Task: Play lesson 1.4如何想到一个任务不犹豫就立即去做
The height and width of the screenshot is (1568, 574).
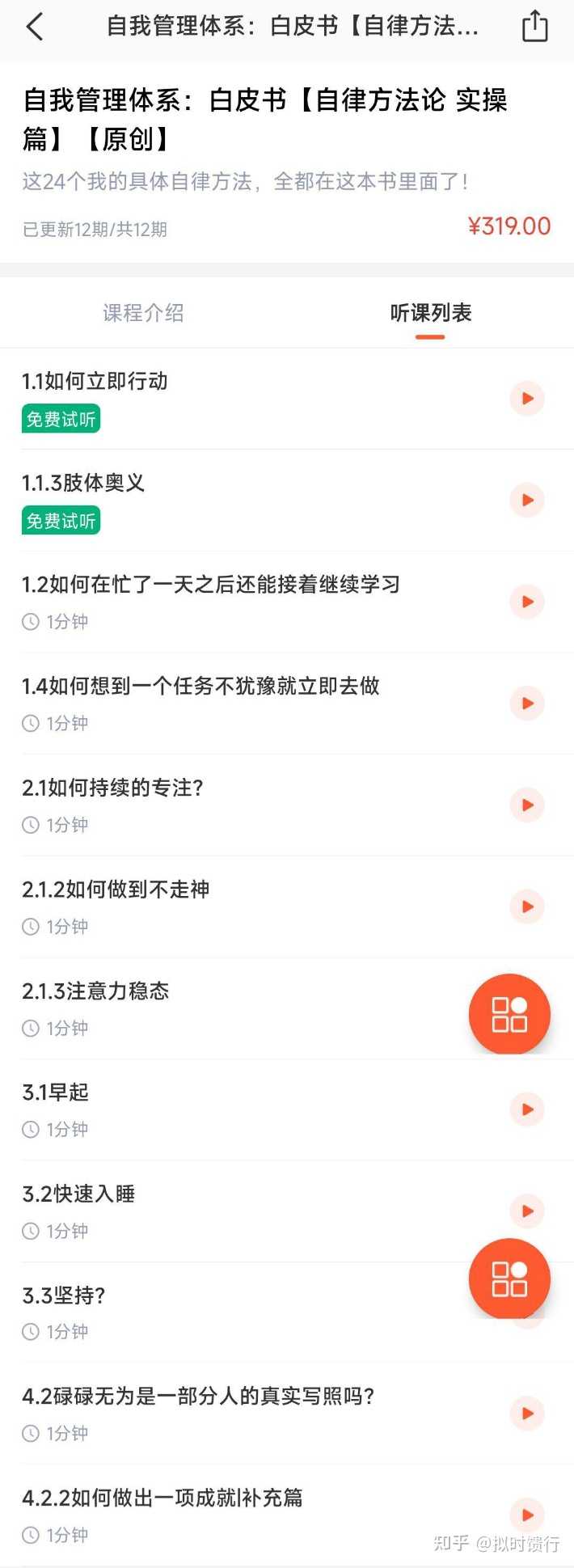Action: tap(527, 704)
